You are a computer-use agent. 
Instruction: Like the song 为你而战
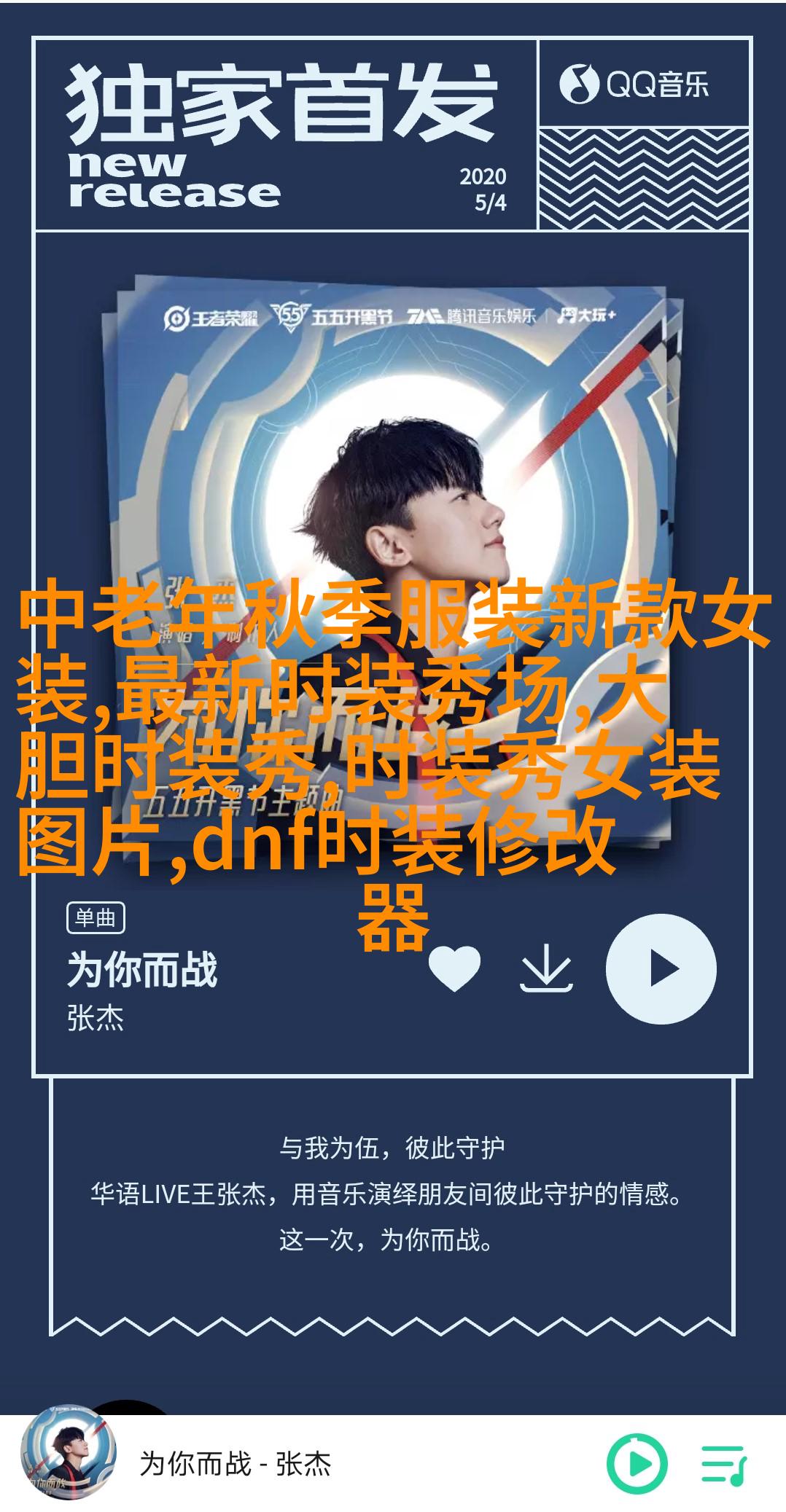[x=454, y=968]
